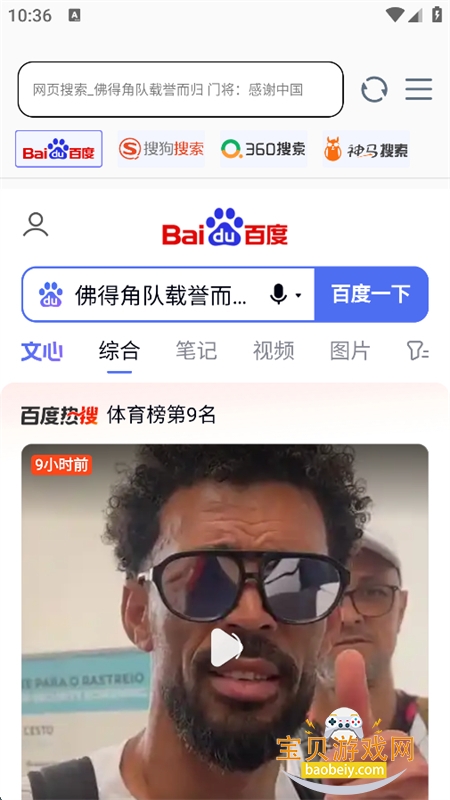Image resolution: width=450 pixels, height=800 pixels.
Task: Open the hamburger menu
Action: 419,90
